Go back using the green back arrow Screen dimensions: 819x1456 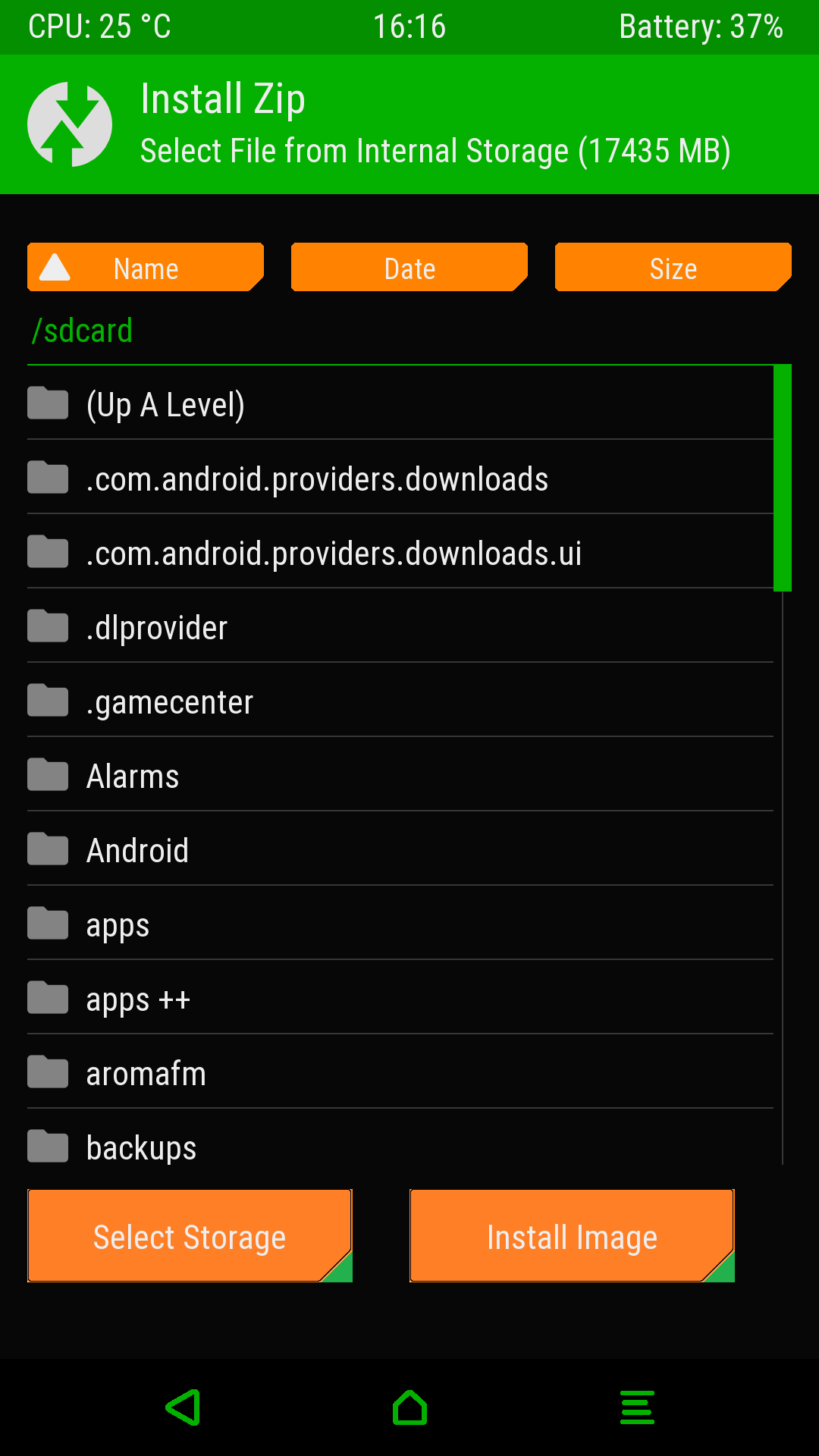tap(183, 1407)
